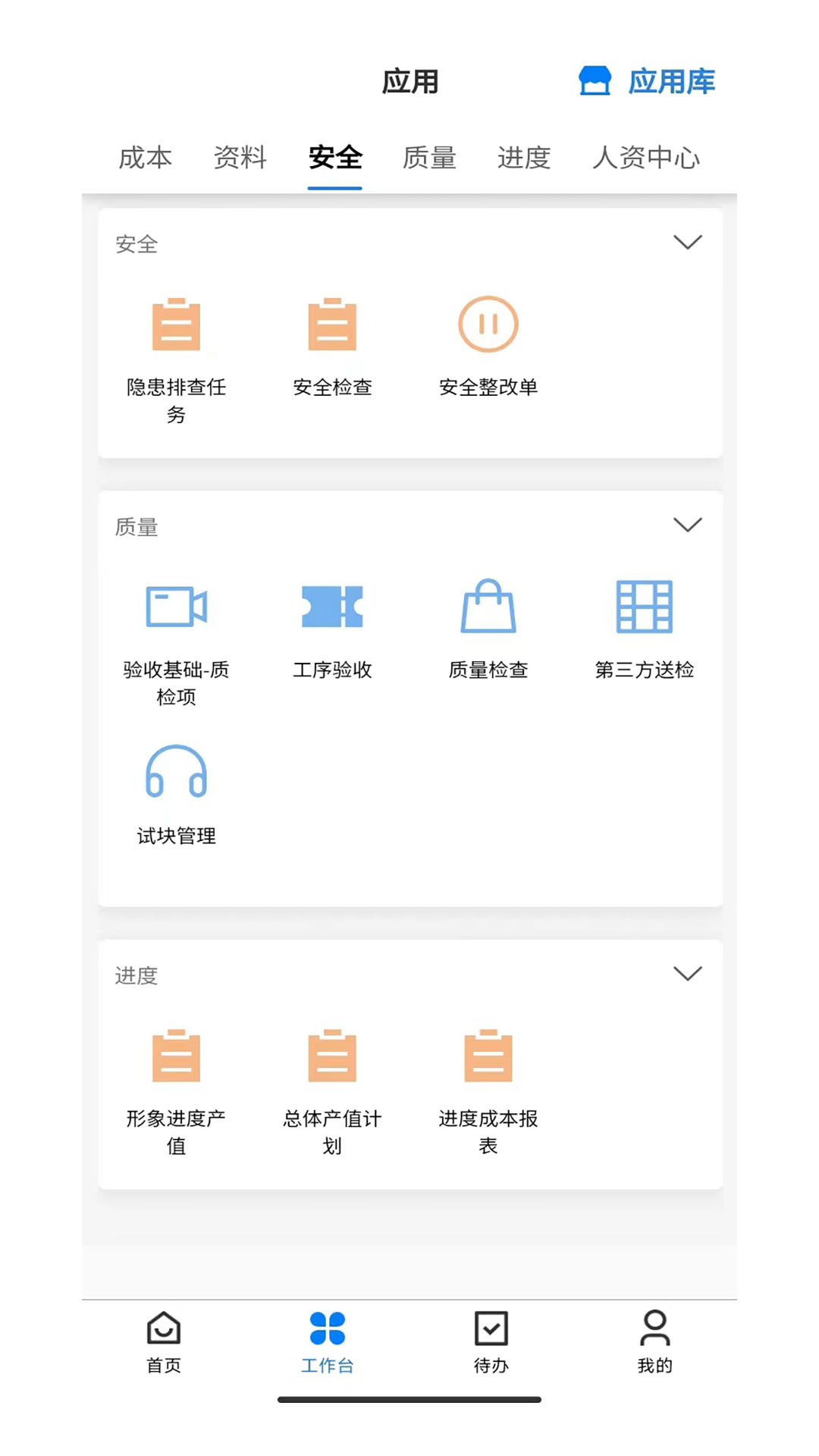The height and width of the screenshot is (1456, 819).
Task: Collapse the 进度 group
Action: 688,974
